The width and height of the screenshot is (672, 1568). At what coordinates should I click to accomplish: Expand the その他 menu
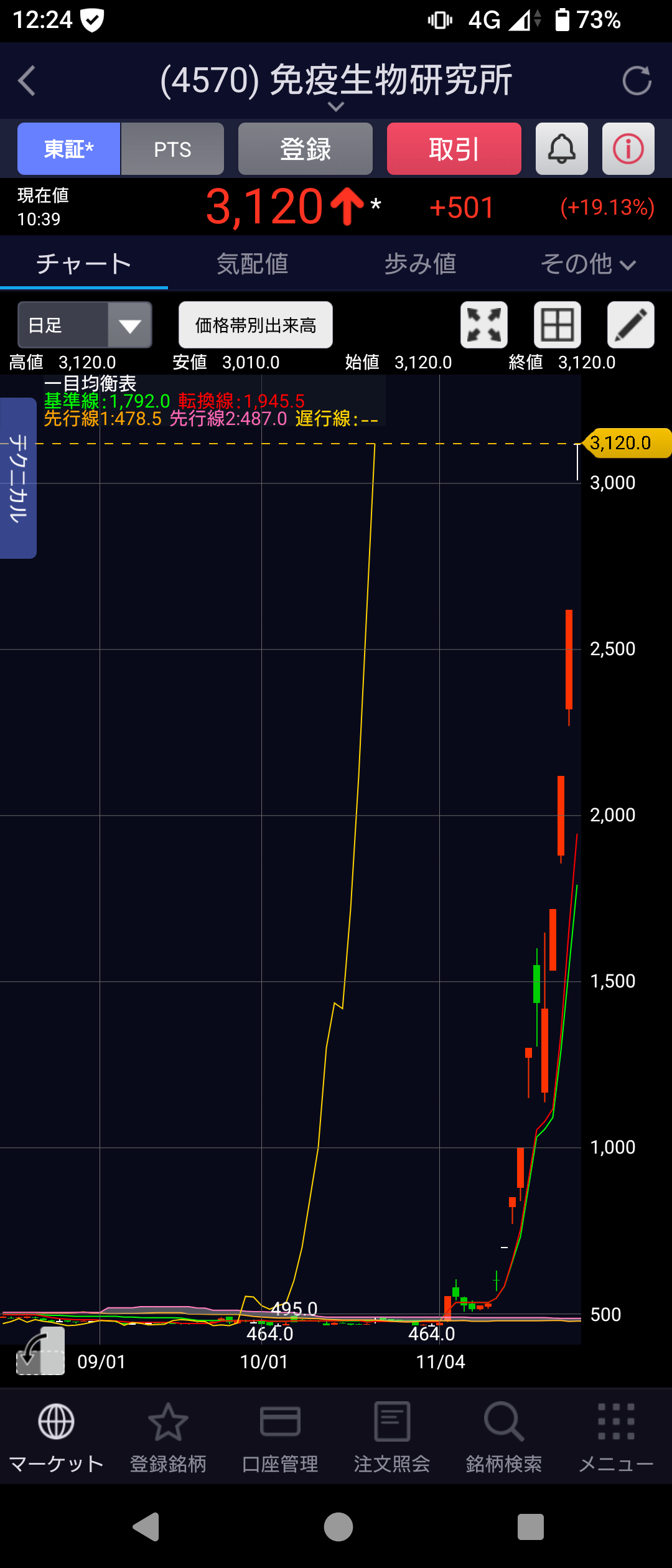[588, 264]
